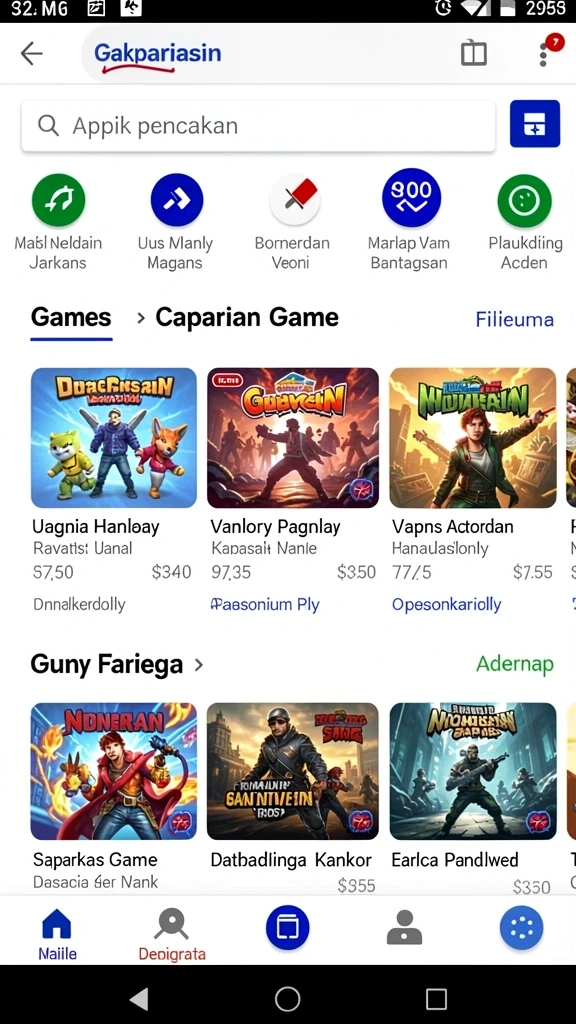Switch to the Games tab
The image size is (576, 1024).
point(71,318)
